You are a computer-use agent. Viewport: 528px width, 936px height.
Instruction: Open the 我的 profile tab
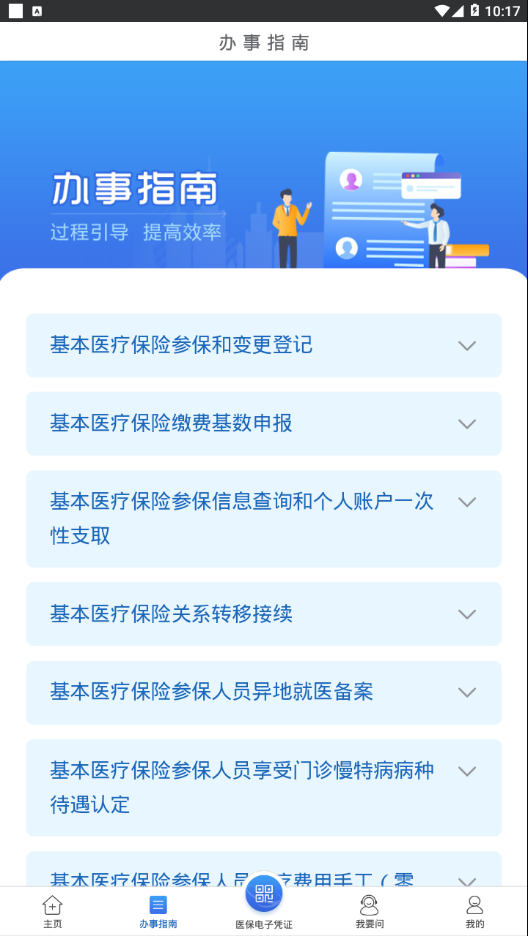coord(475,912)
